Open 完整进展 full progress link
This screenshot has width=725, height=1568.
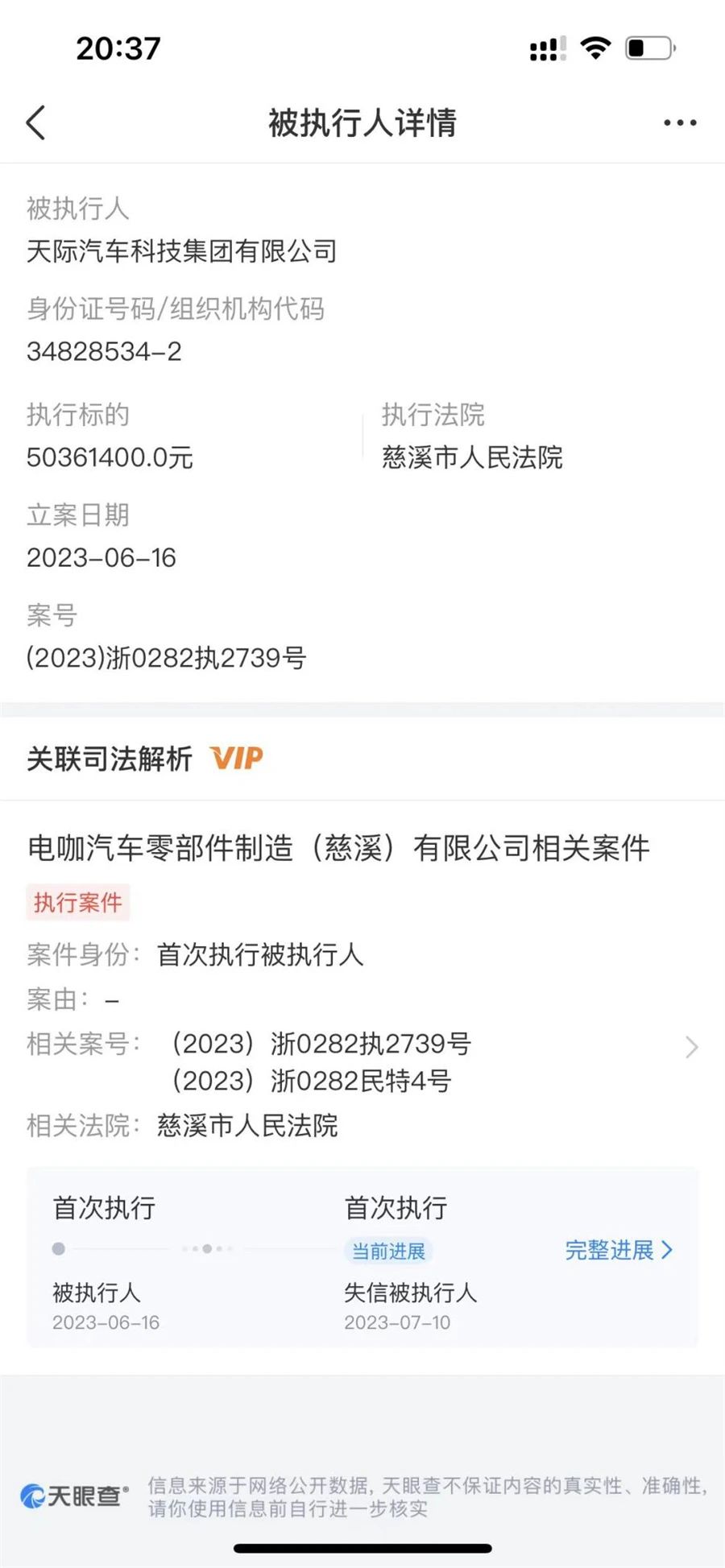(x=618, y=1250)
